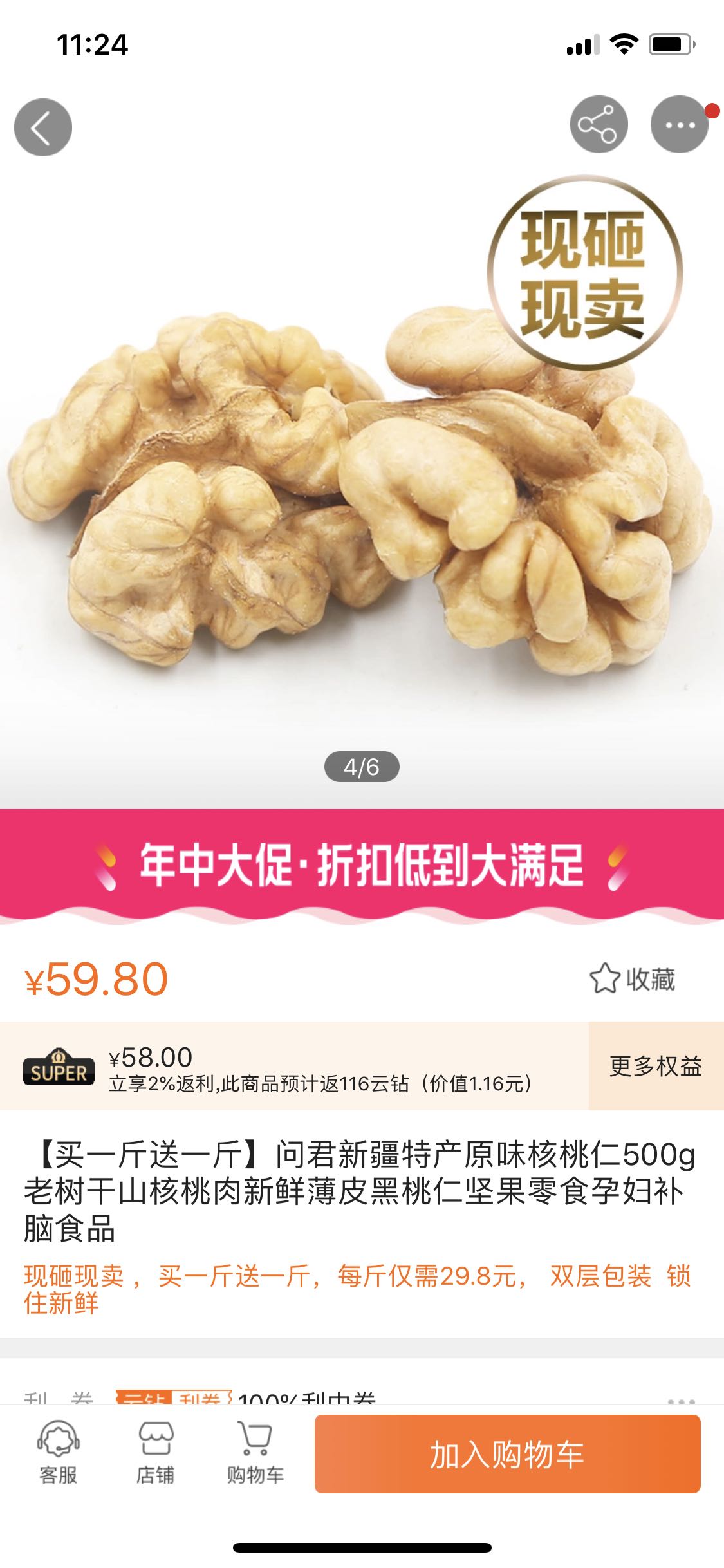Image resolution: width=724 pixels, height=1568 pixels.
Task: Add product to favorites with 收藏
Action: click(632, 979)
